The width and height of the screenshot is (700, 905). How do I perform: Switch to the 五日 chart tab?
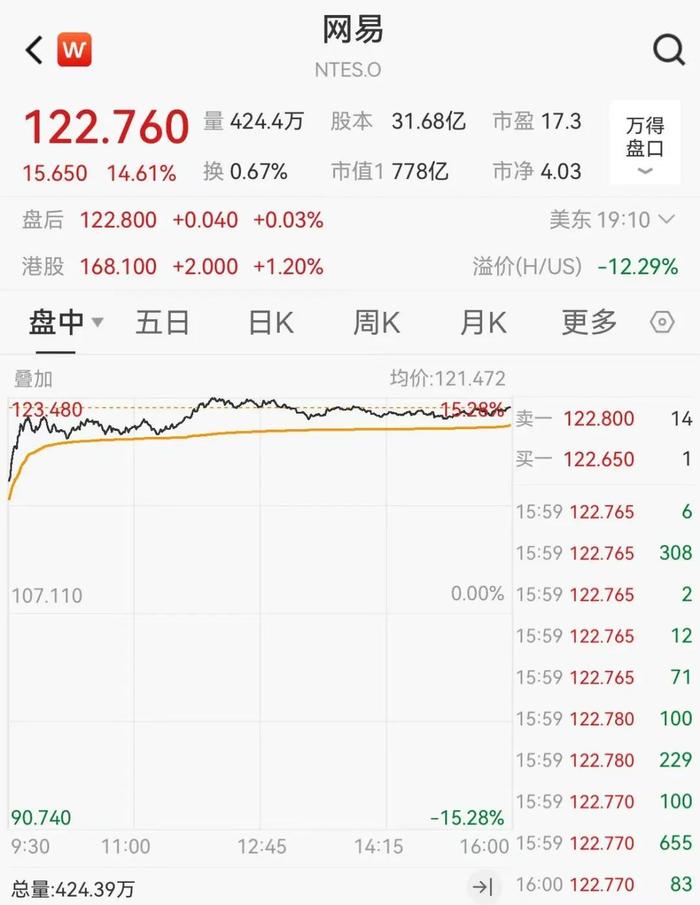click(163, 323)
